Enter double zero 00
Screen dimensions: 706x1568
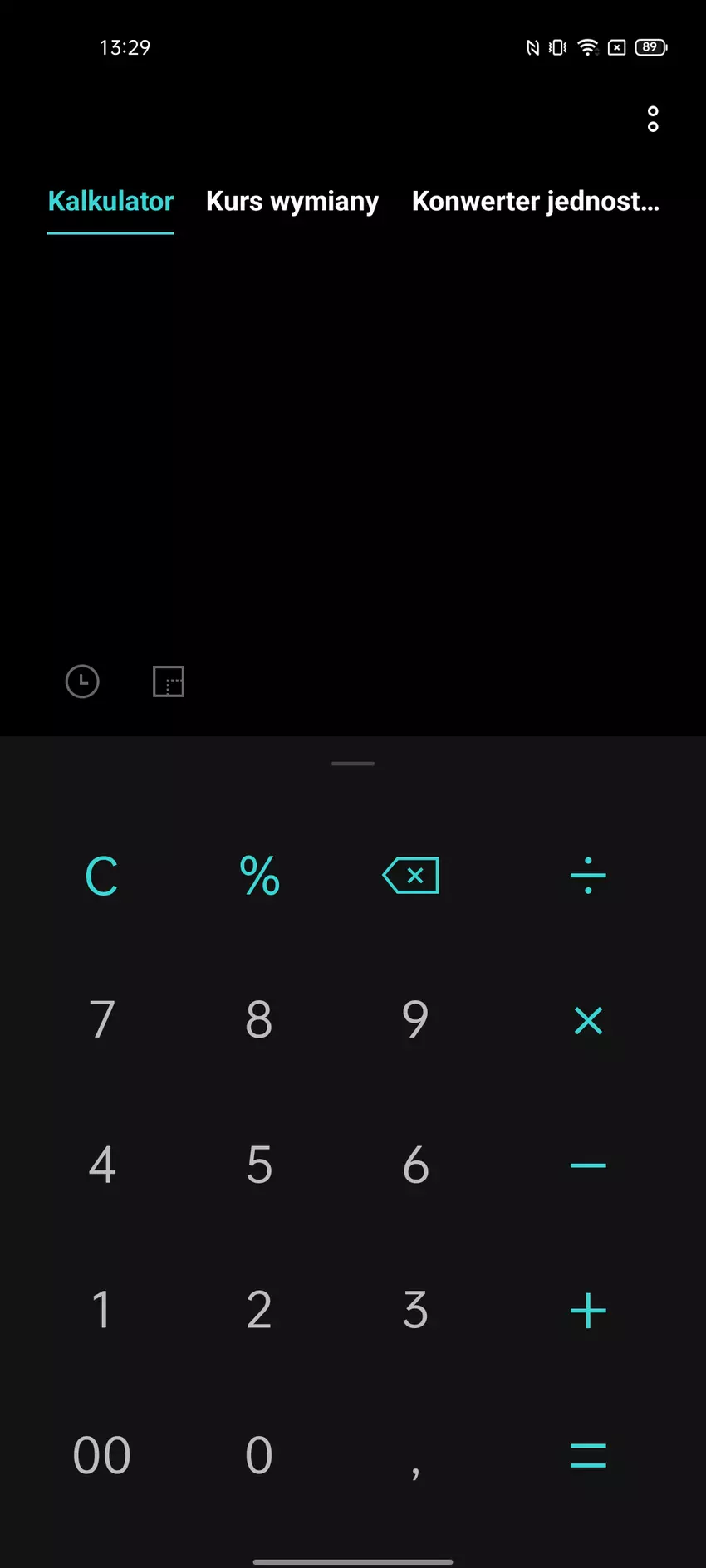[x=101, y=1455]
